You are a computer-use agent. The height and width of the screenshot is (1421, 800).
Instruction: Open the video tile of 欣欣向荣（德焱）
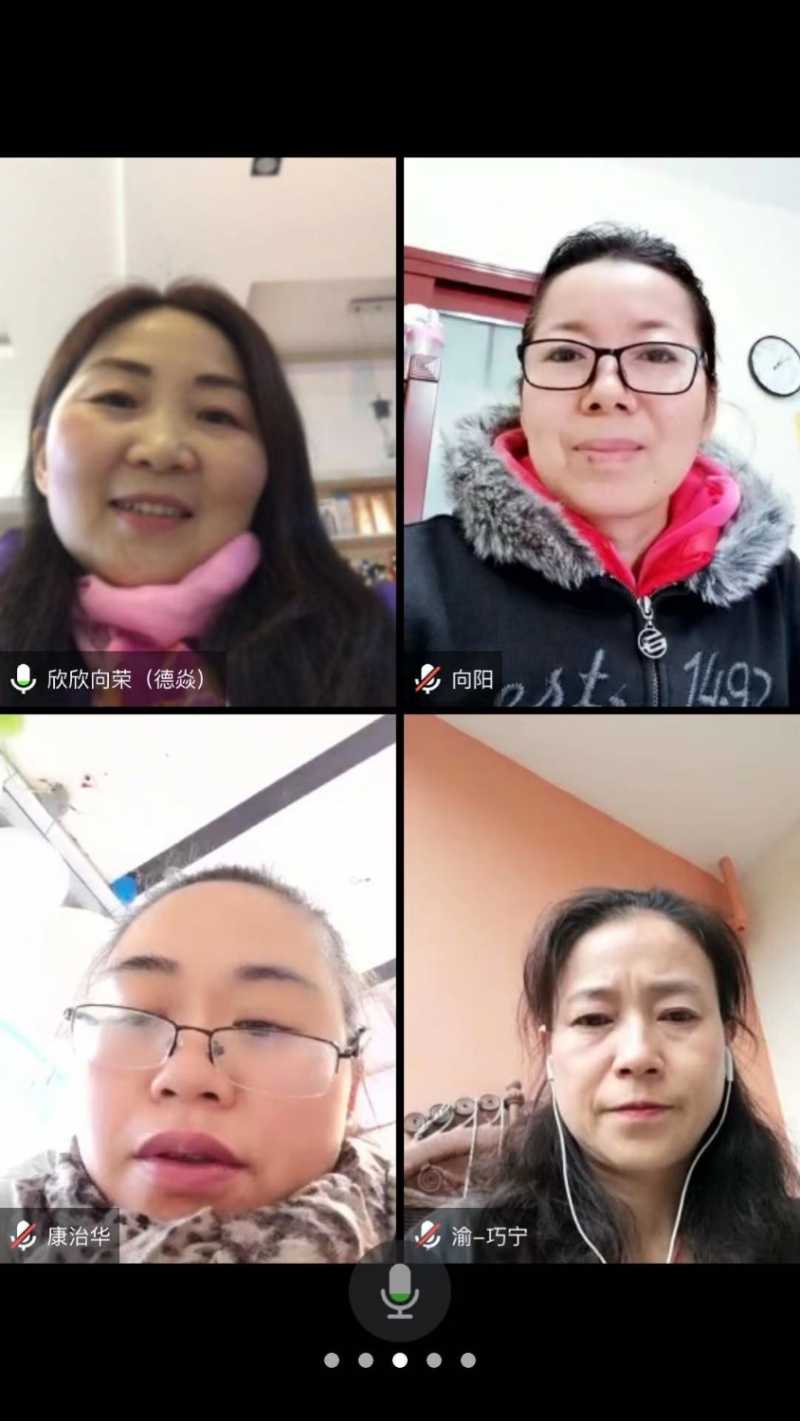[198, 432]
